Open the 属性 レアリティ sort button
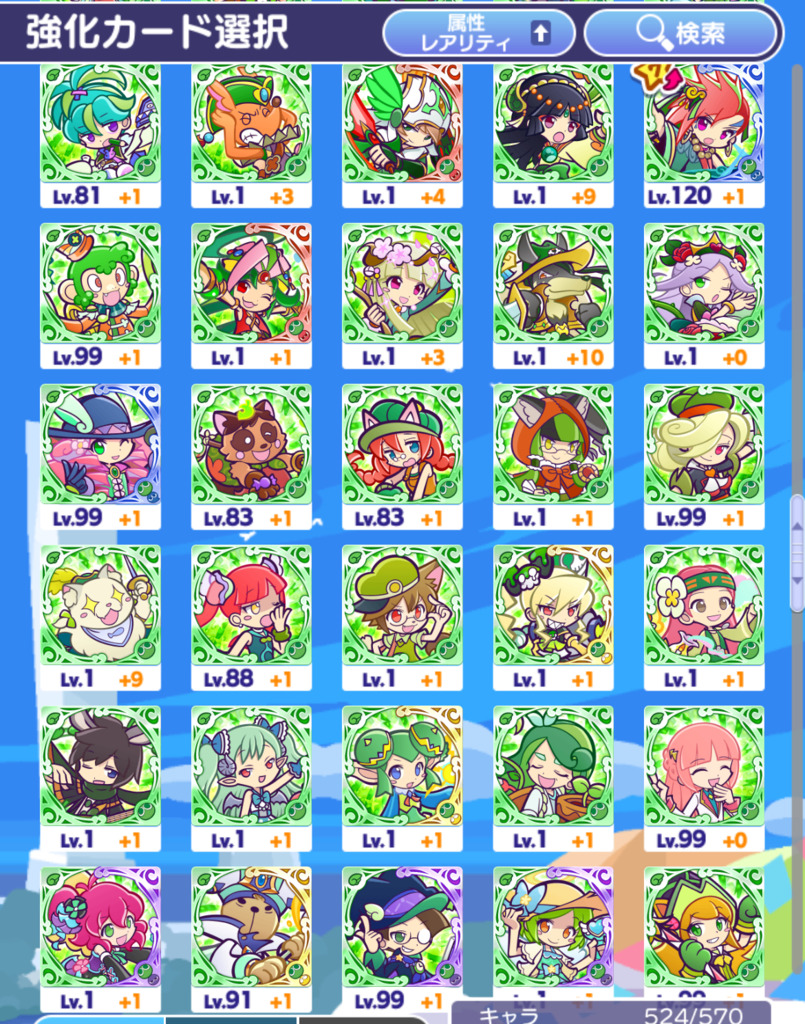The width and height of the screenshot is (805, 1024). click(478, 33)
